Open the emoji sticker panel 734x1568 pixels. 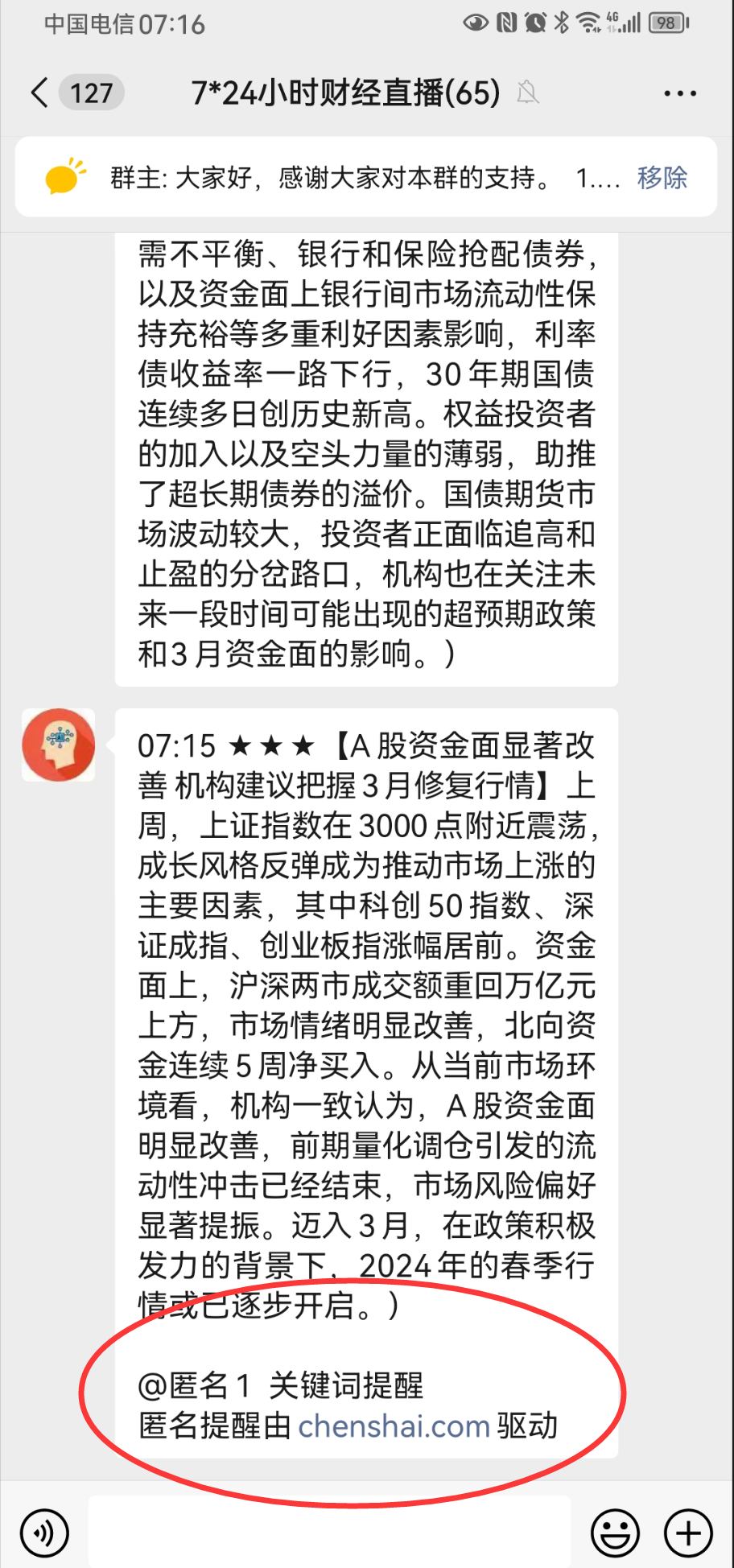[616, 1533]
